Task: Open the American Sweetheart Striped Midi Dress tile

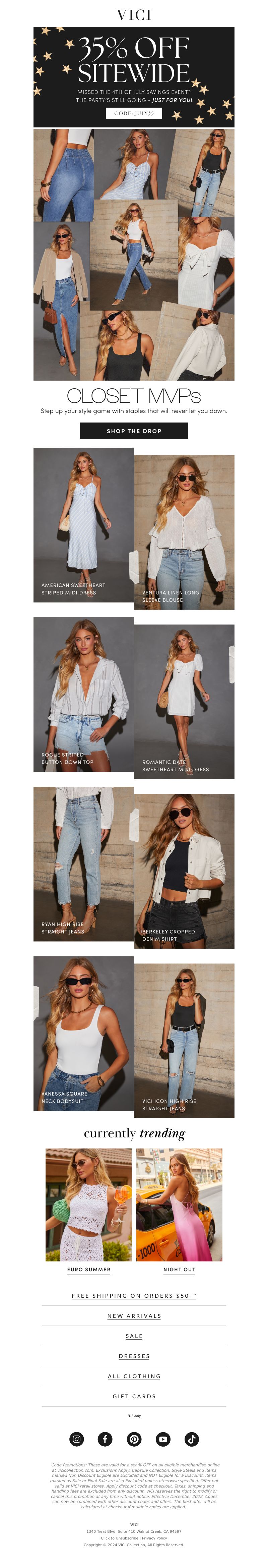Action: (x=83, y=525)
